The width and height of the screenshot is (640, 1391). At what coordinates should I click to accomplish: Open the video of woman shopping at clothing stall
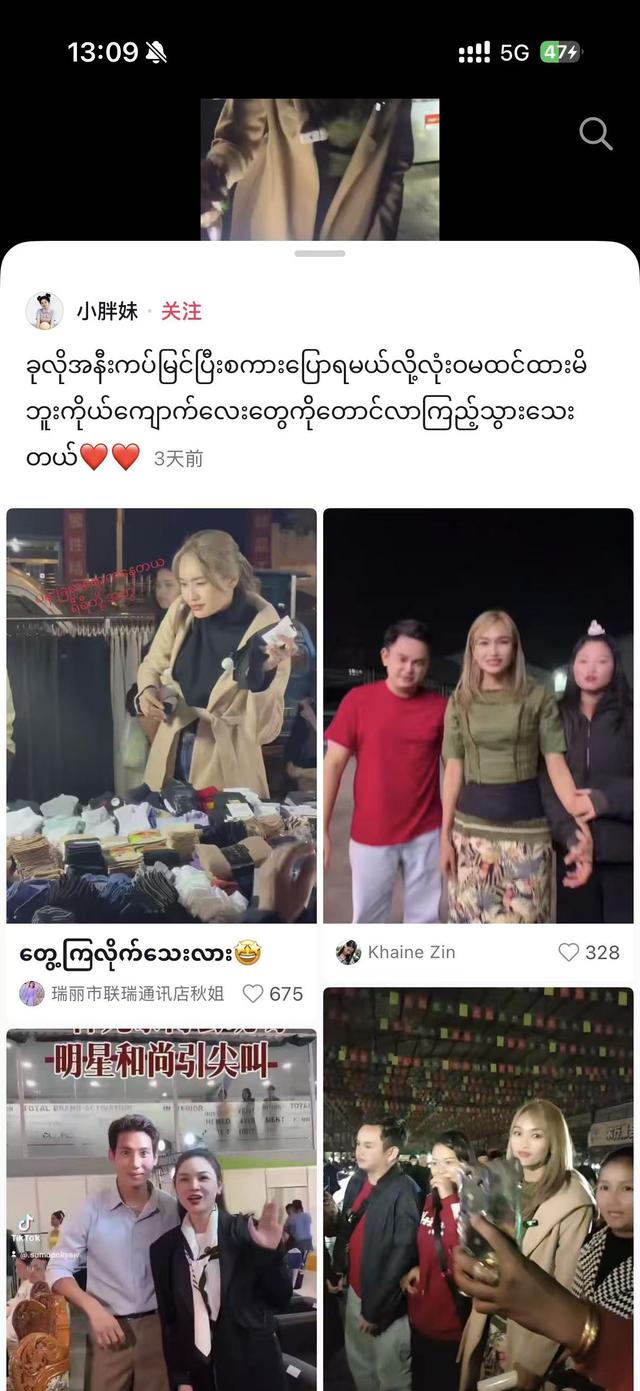pyautogui.click(x=161, y=715)
